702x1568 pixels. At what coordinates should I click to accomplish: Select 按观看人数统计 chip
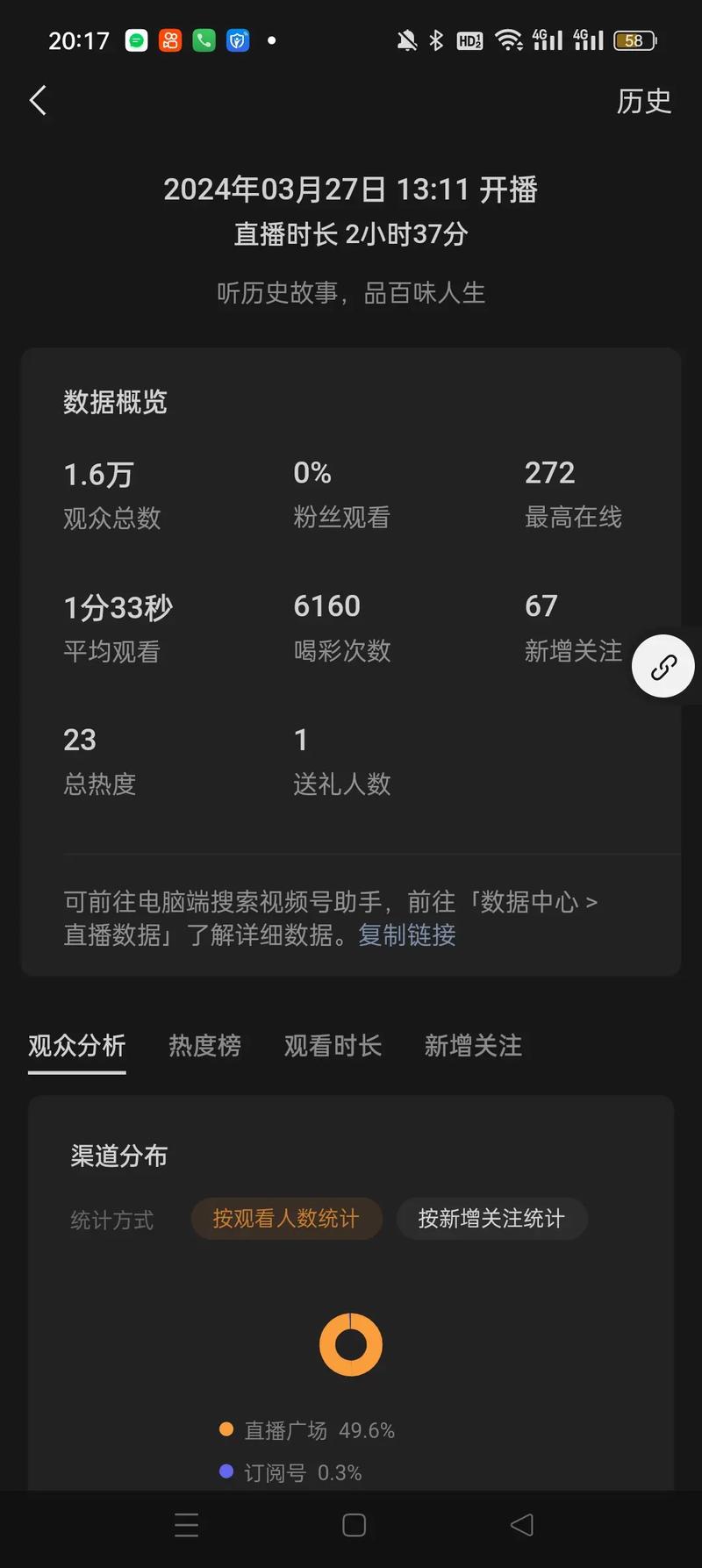(286, 1219)
